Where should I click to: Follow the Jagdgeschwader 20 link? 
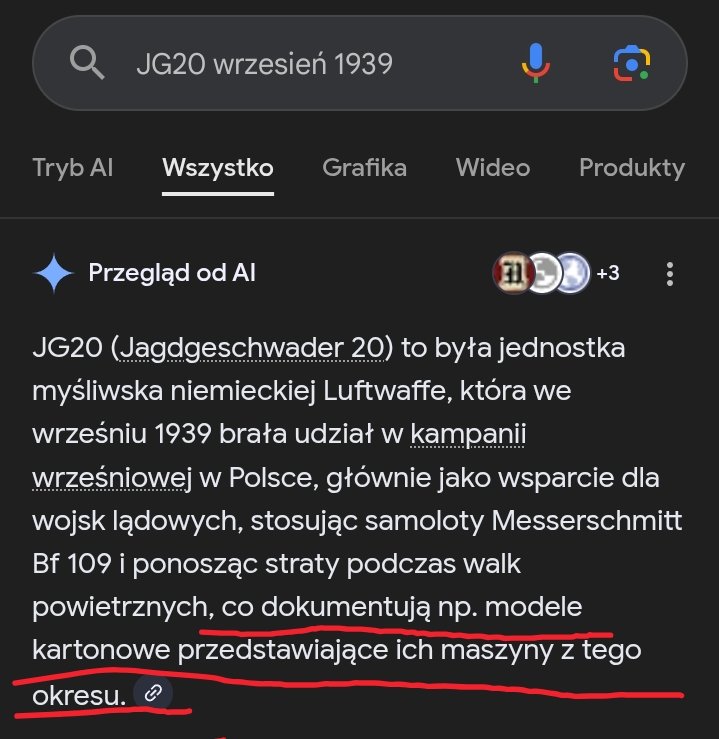[x=251, y=348]
